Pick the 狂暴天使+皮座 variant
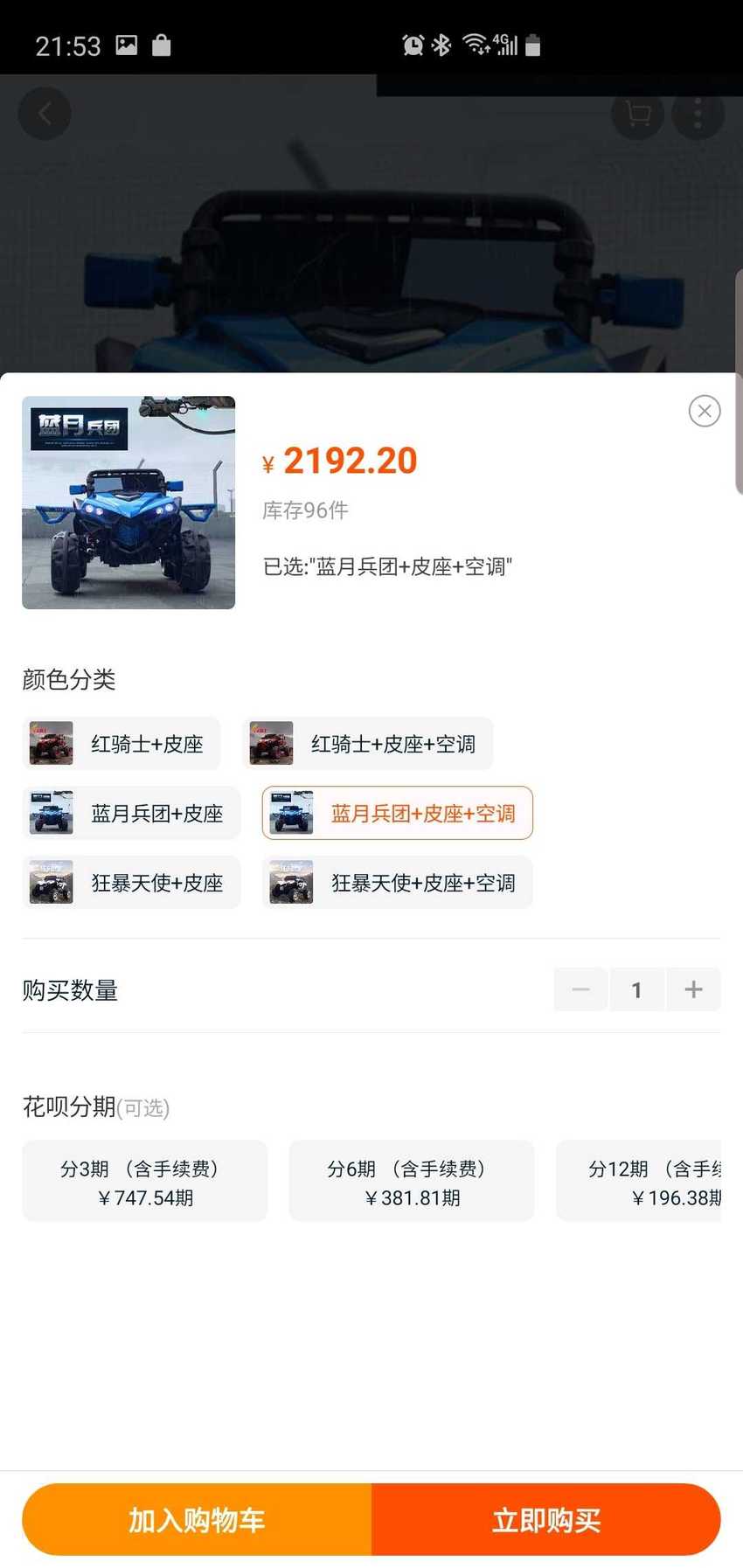The height and width of the screenshot is (1568, 743). pos(131,883)
